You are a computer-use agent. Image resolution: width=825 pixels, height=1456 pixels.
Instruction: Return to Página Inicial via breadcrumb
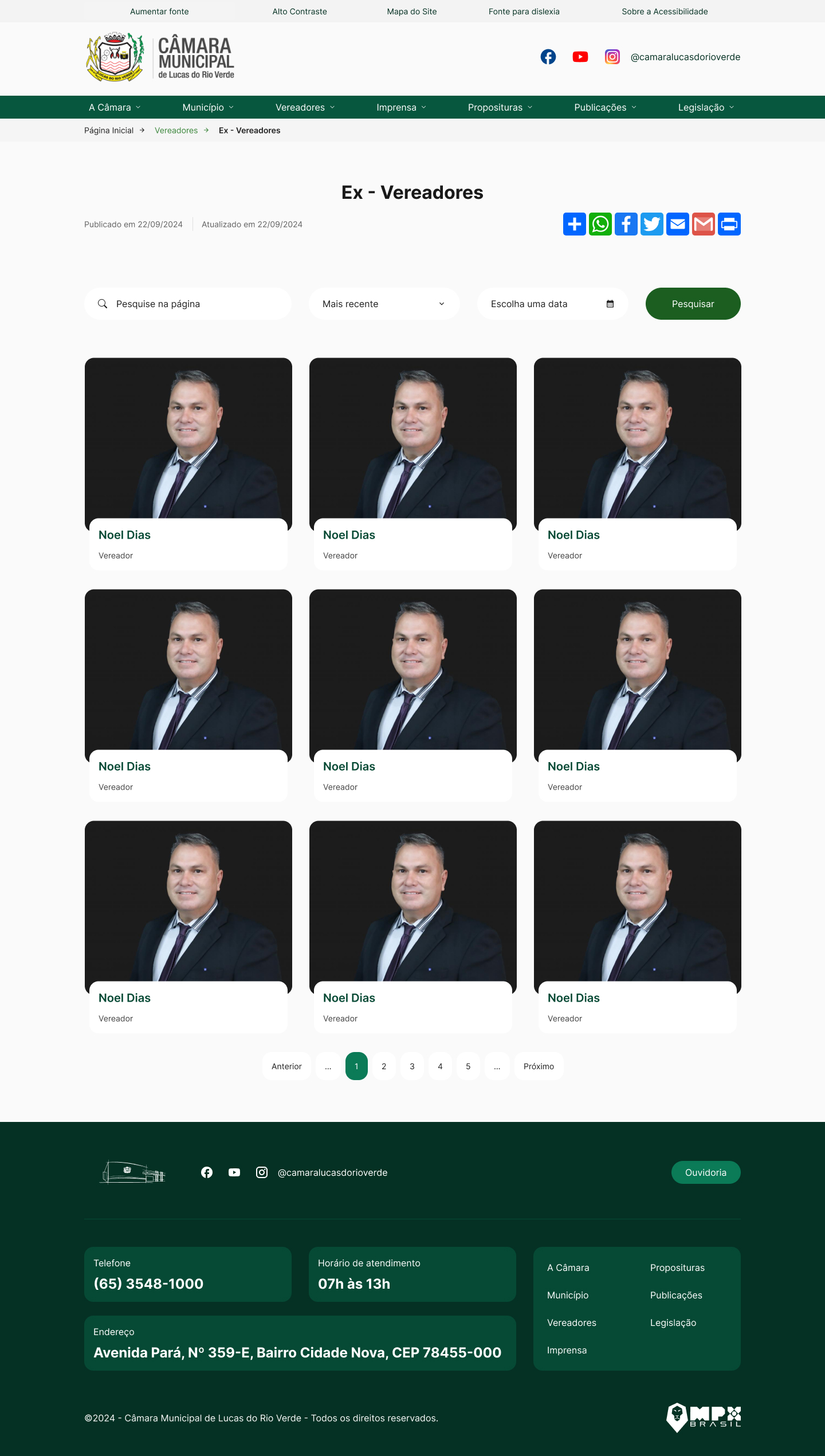click(109, 131)
